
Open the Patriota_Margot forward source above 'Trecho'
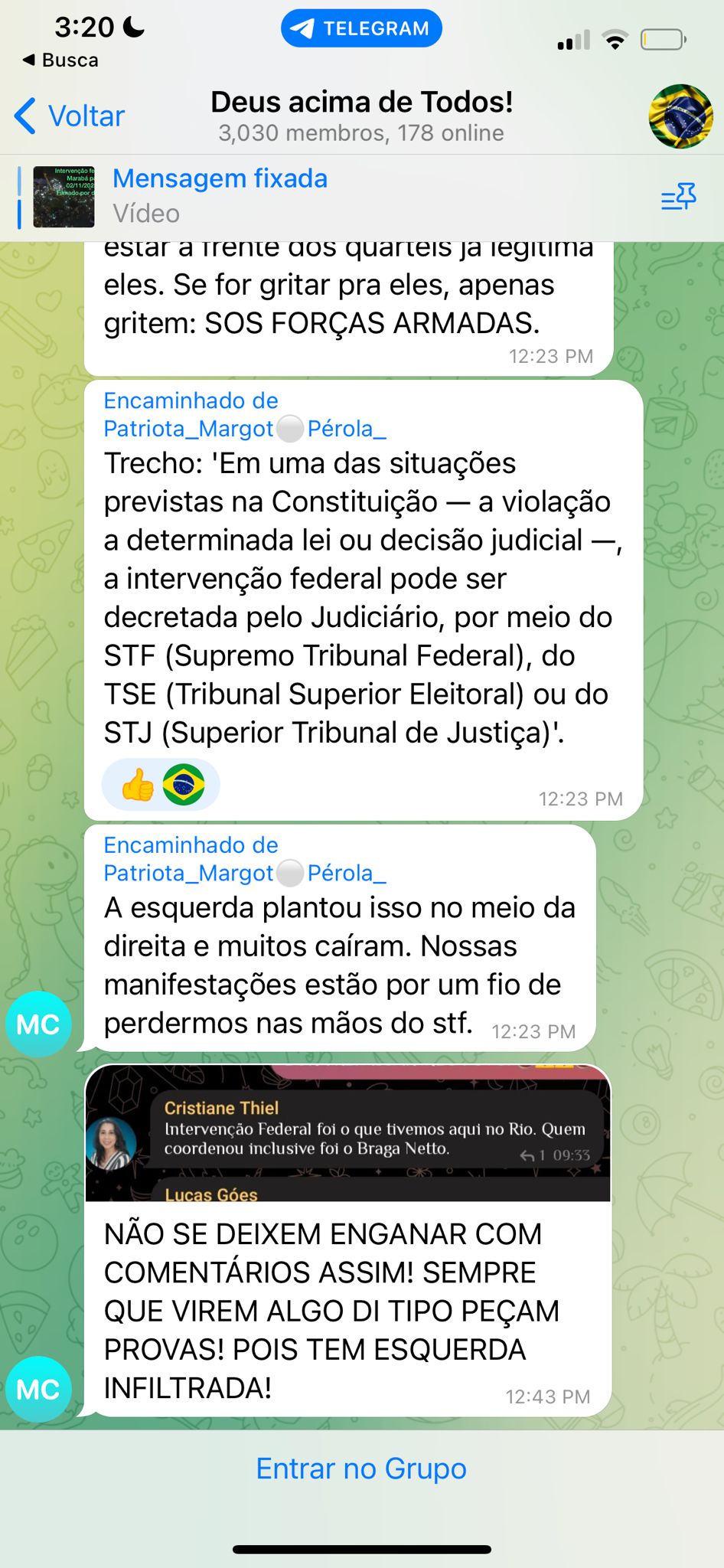pos(244,429)
